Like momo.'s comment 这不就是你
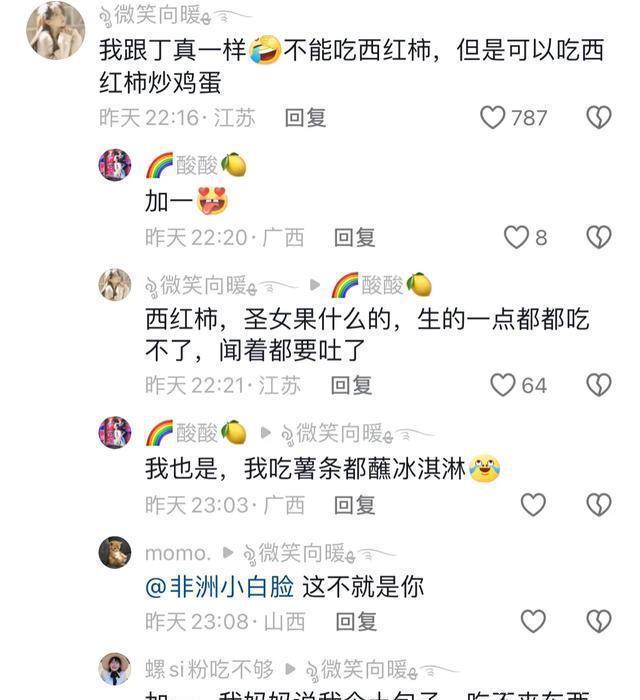The width and height of the screenshot is (640, 700). (533, 621)
